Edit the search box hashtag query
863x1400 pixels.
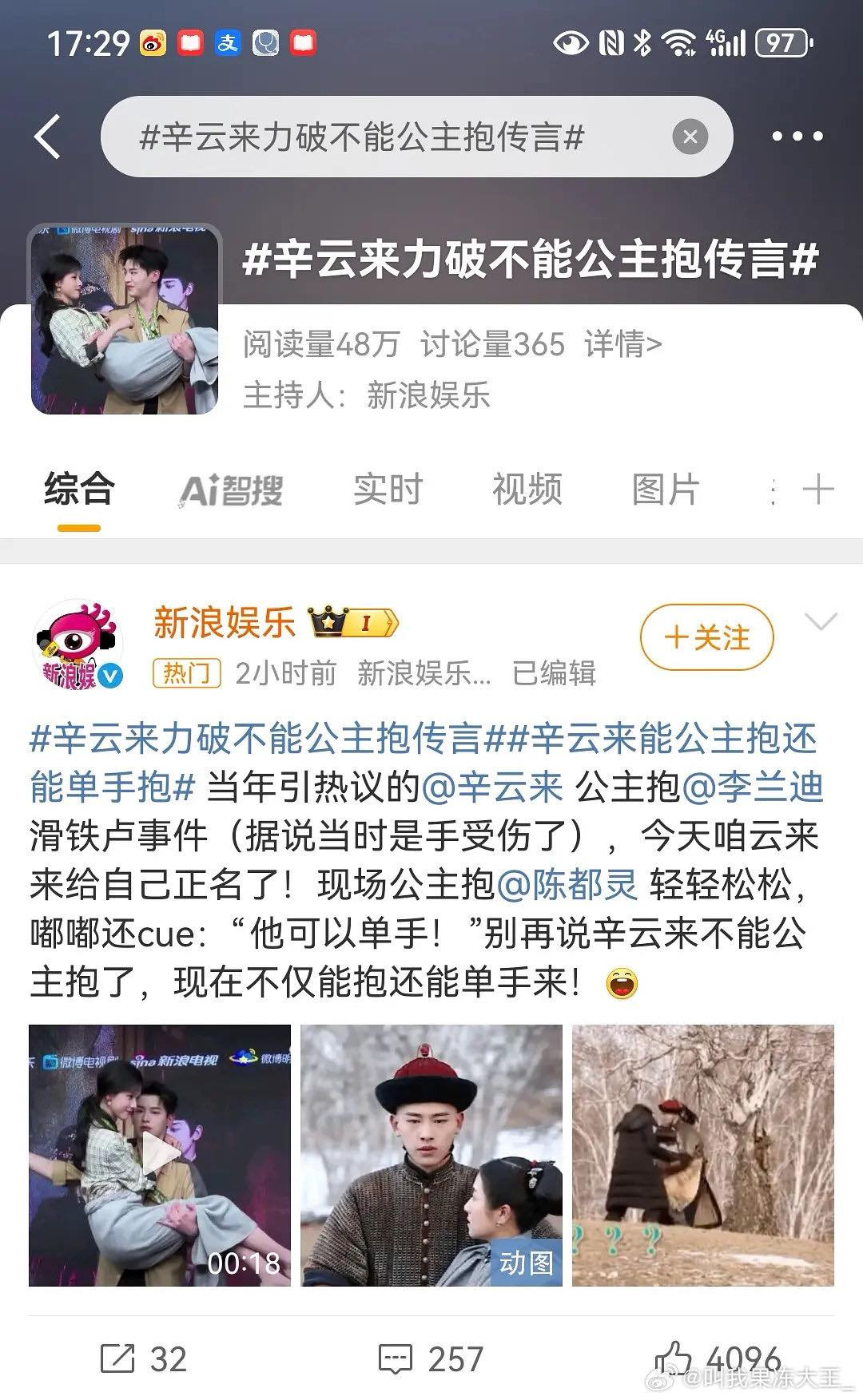tap(384, 137)
